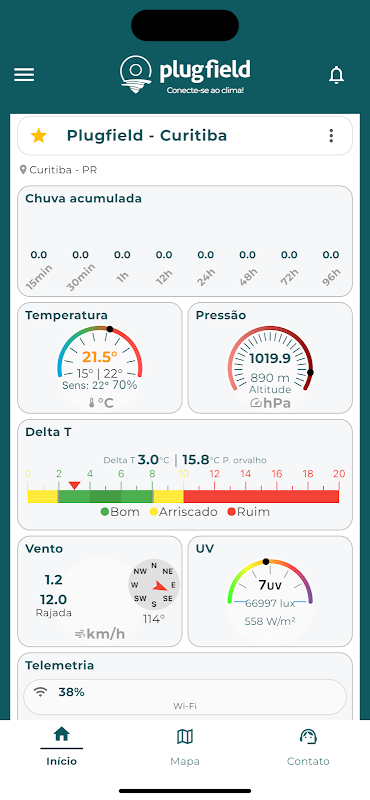Open the station overflow menu
The image size is (370, 800).
coord(331,136)
